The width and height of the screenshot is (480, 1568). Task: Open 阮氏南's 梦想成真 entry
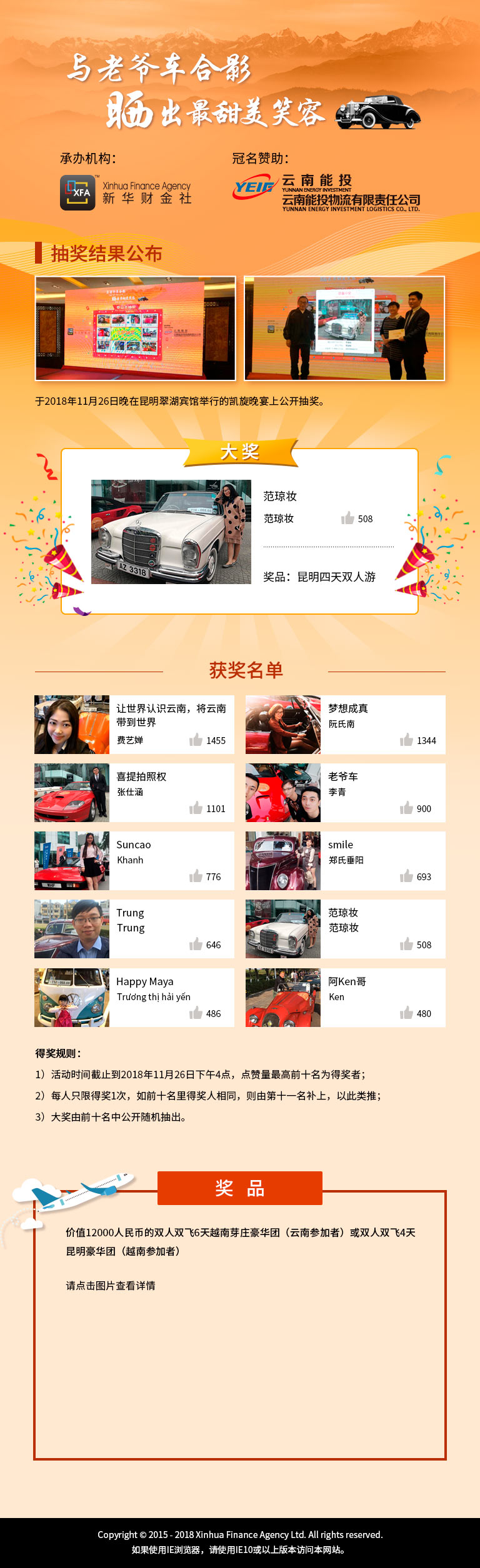(345, 724)
